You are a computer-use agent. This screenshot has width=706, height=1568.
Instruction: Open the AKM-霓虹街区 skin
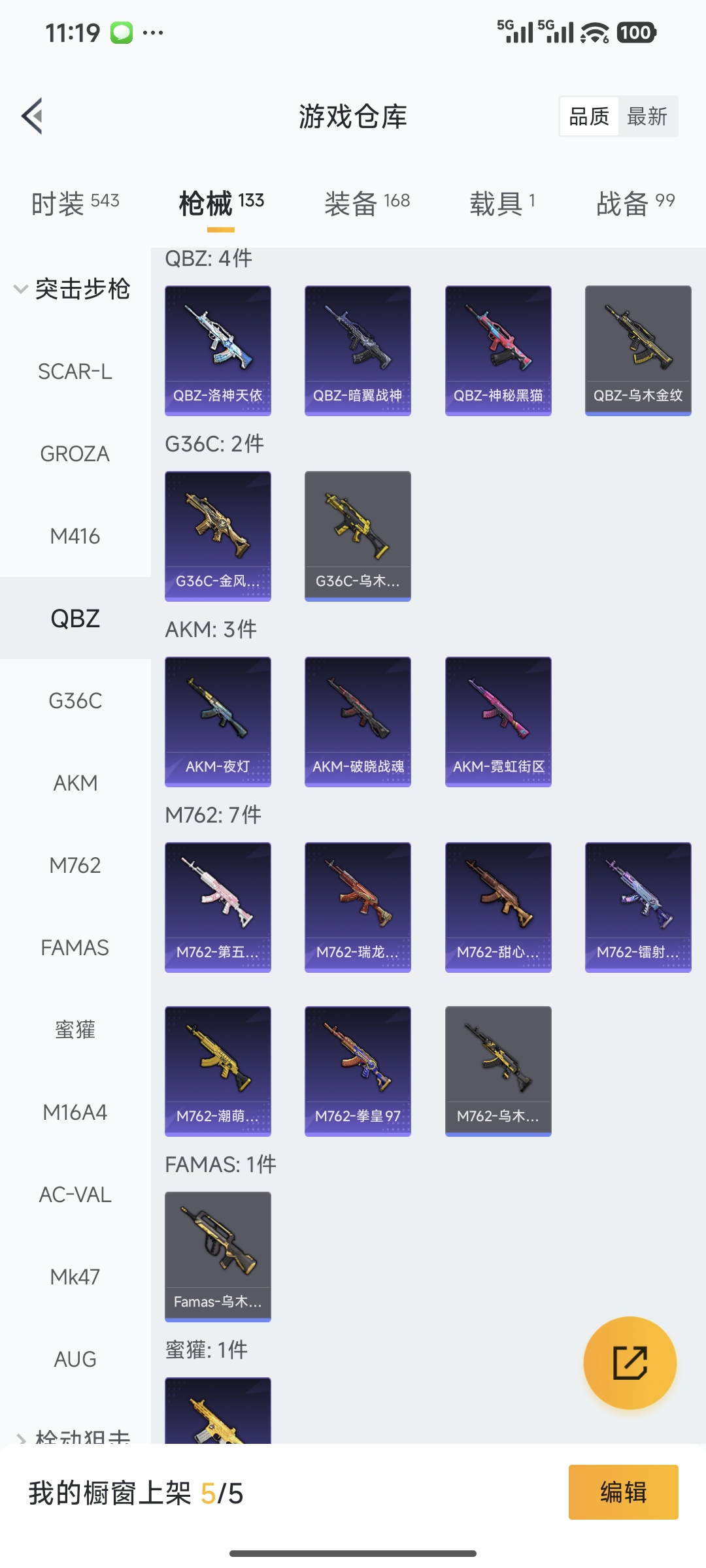pyautogui.click(x=498, y=721)
